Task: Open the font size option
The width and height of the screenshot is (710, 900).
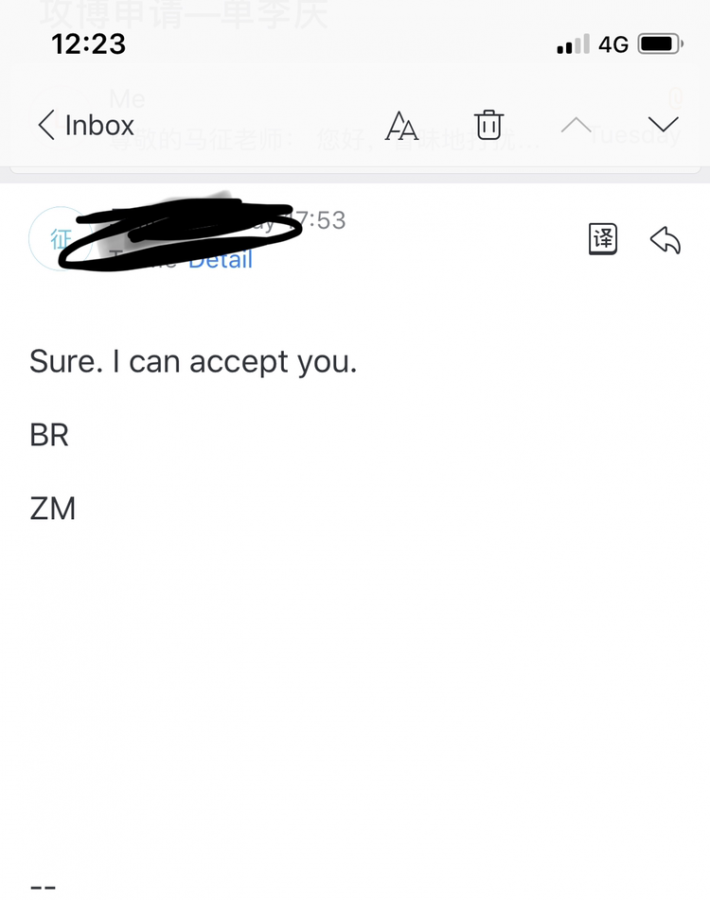Action: [x=401, y=126]
